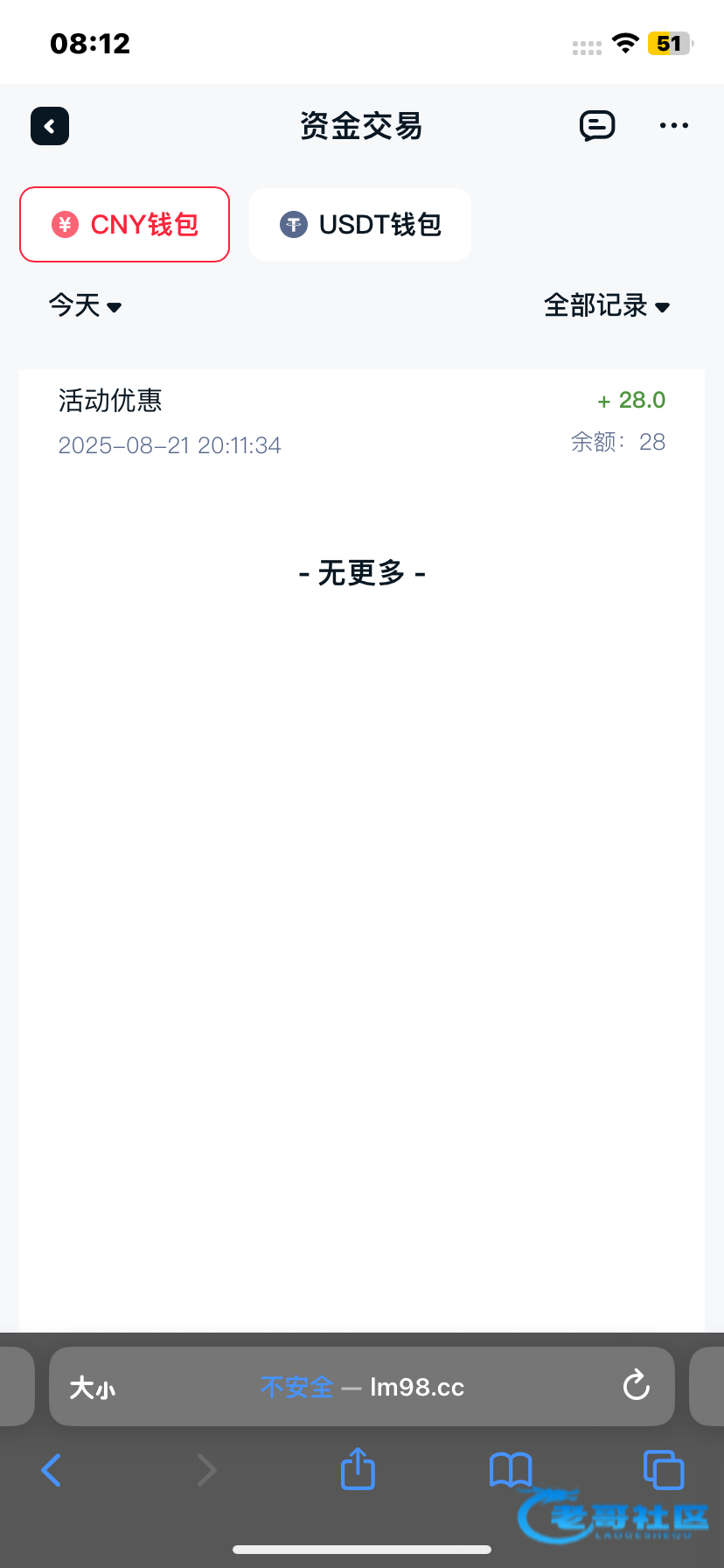Go back using the black arrow button
724x1568 pixels.
(50, 126)
